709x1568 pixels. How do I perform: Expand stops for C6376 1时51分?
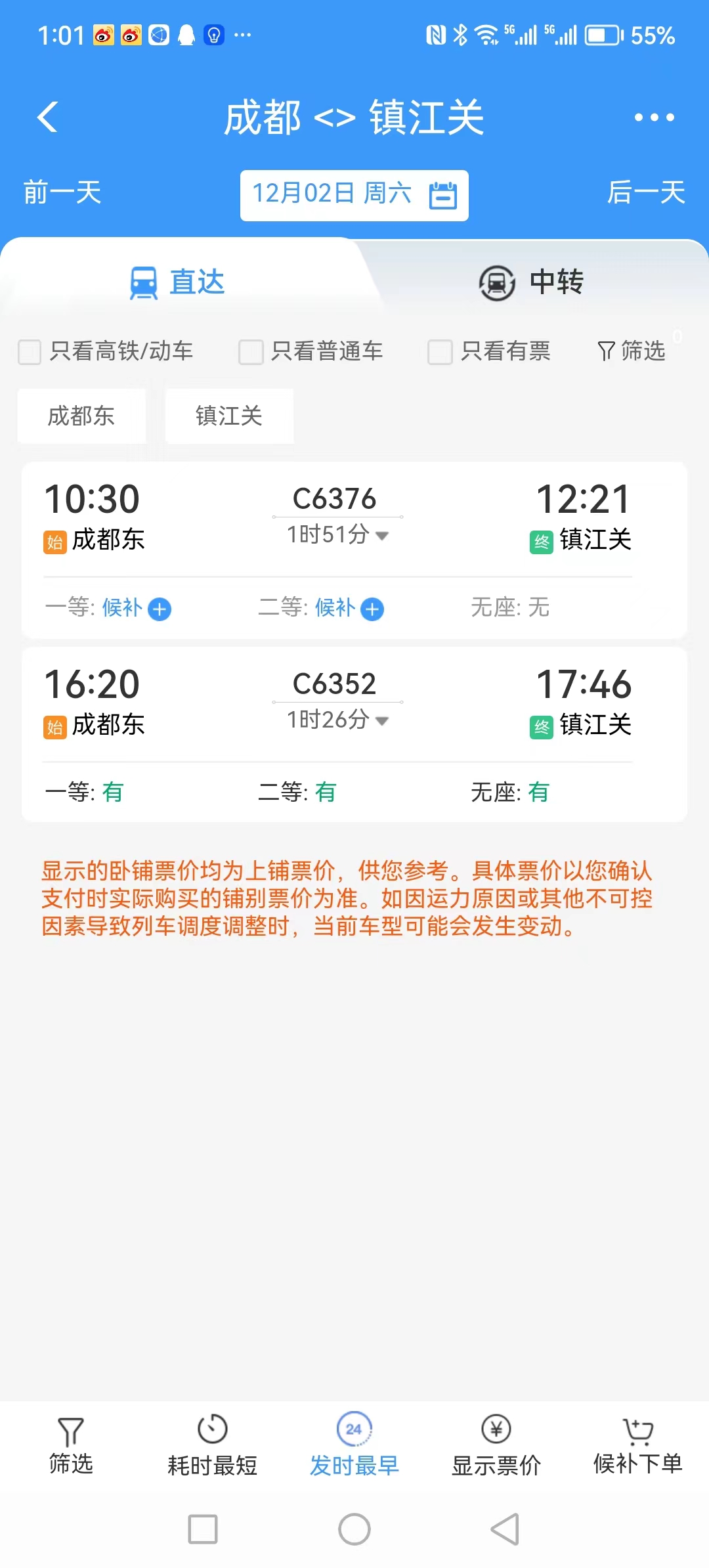pyautogui.click(x=338, y=535)
